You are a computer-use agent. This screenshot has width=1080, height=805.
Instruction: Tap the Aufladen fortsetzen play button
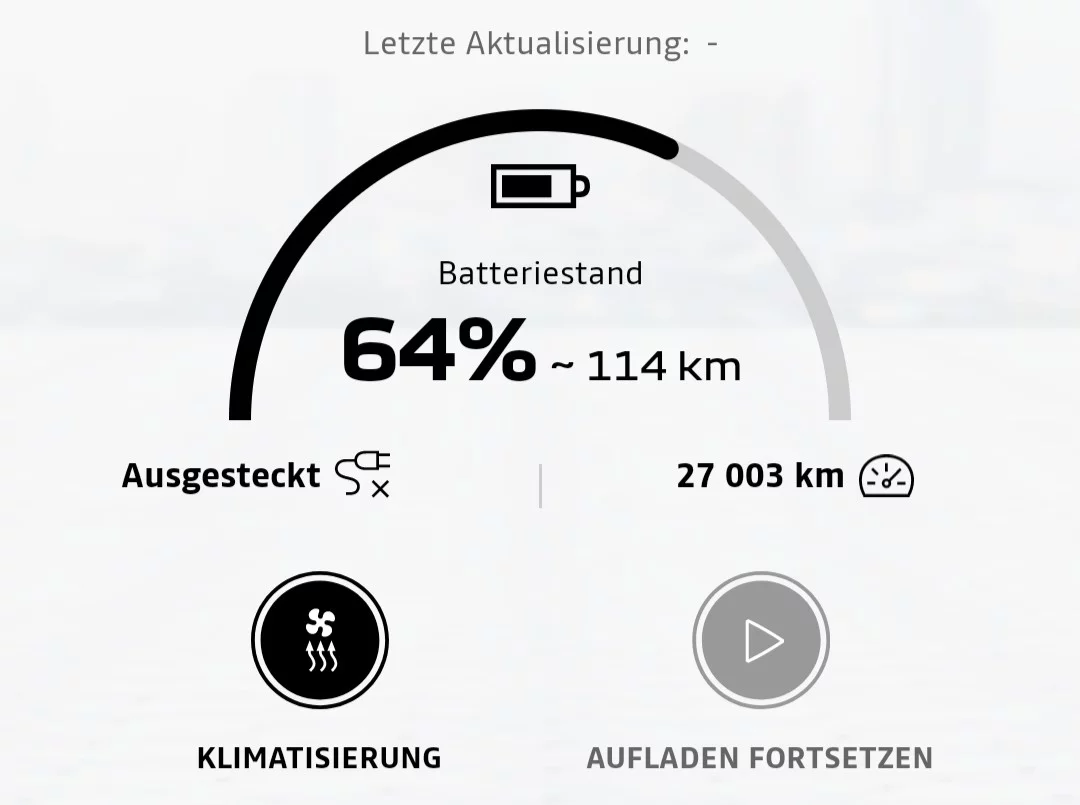point(761,641)
